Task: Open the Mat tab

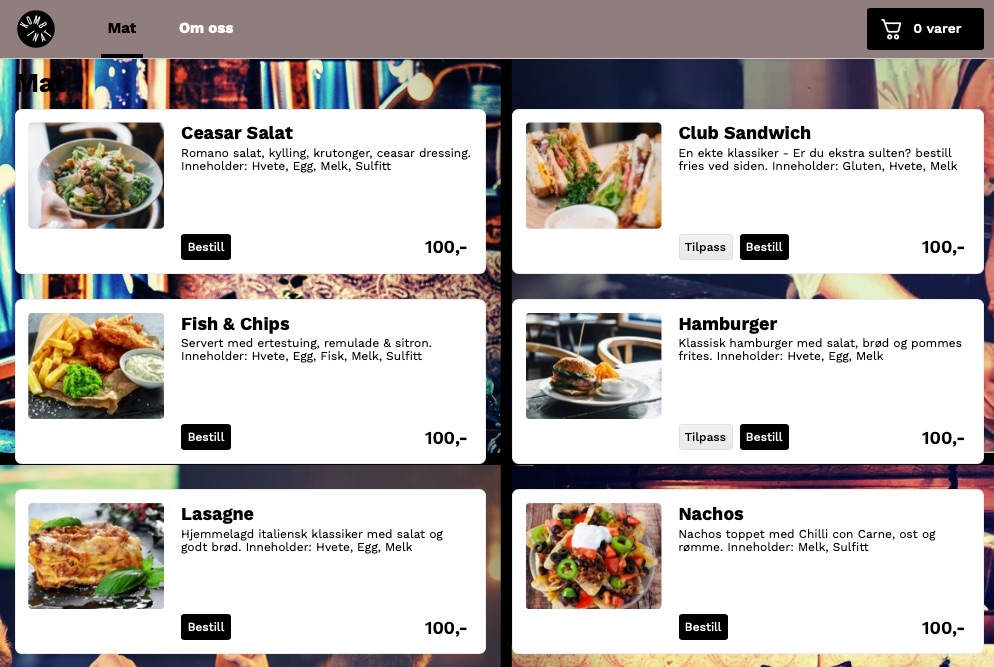Action: click(x=122, y=28)
